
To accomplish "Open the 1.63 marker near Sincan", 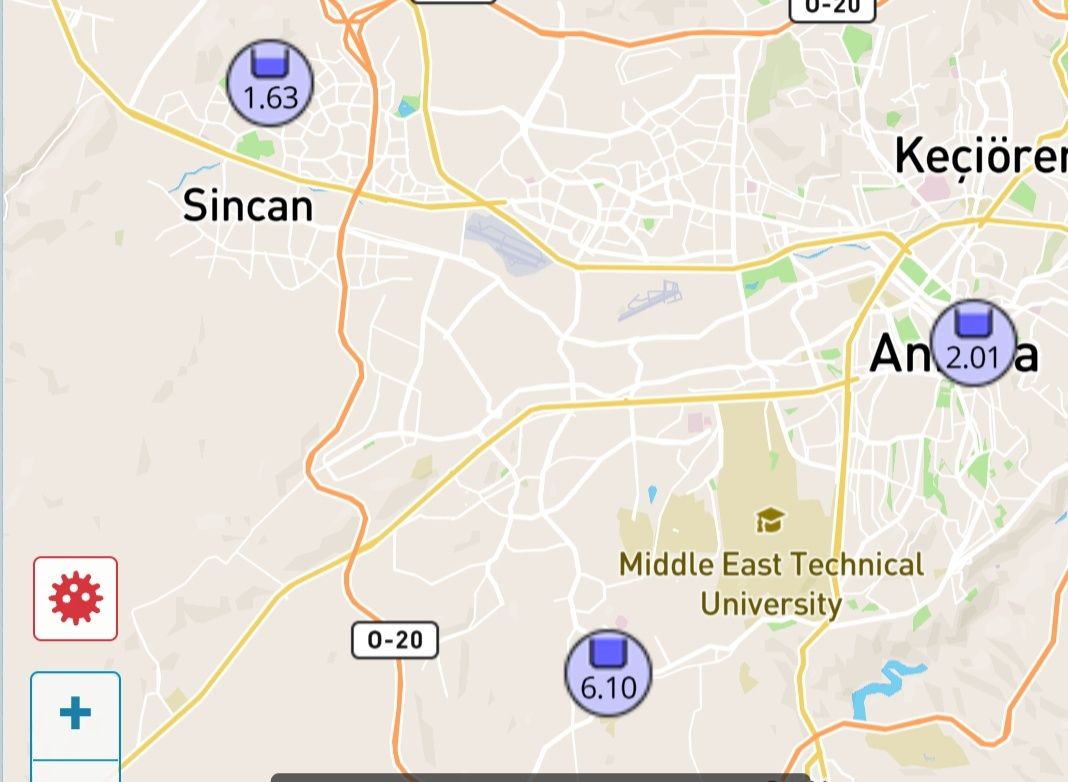I will click(270, 82).
